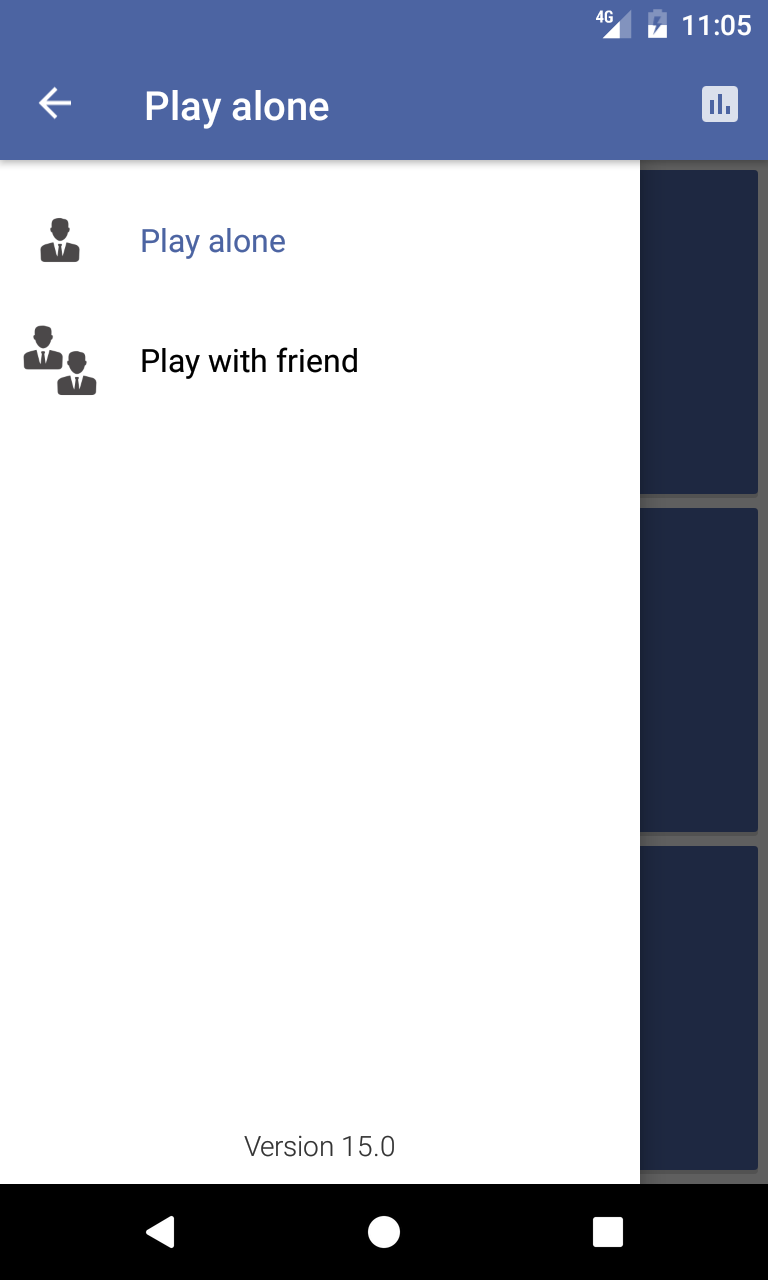This screenshot has height=1280, width=768.
Task: Open the statistics chart icon
Action: 719,104
